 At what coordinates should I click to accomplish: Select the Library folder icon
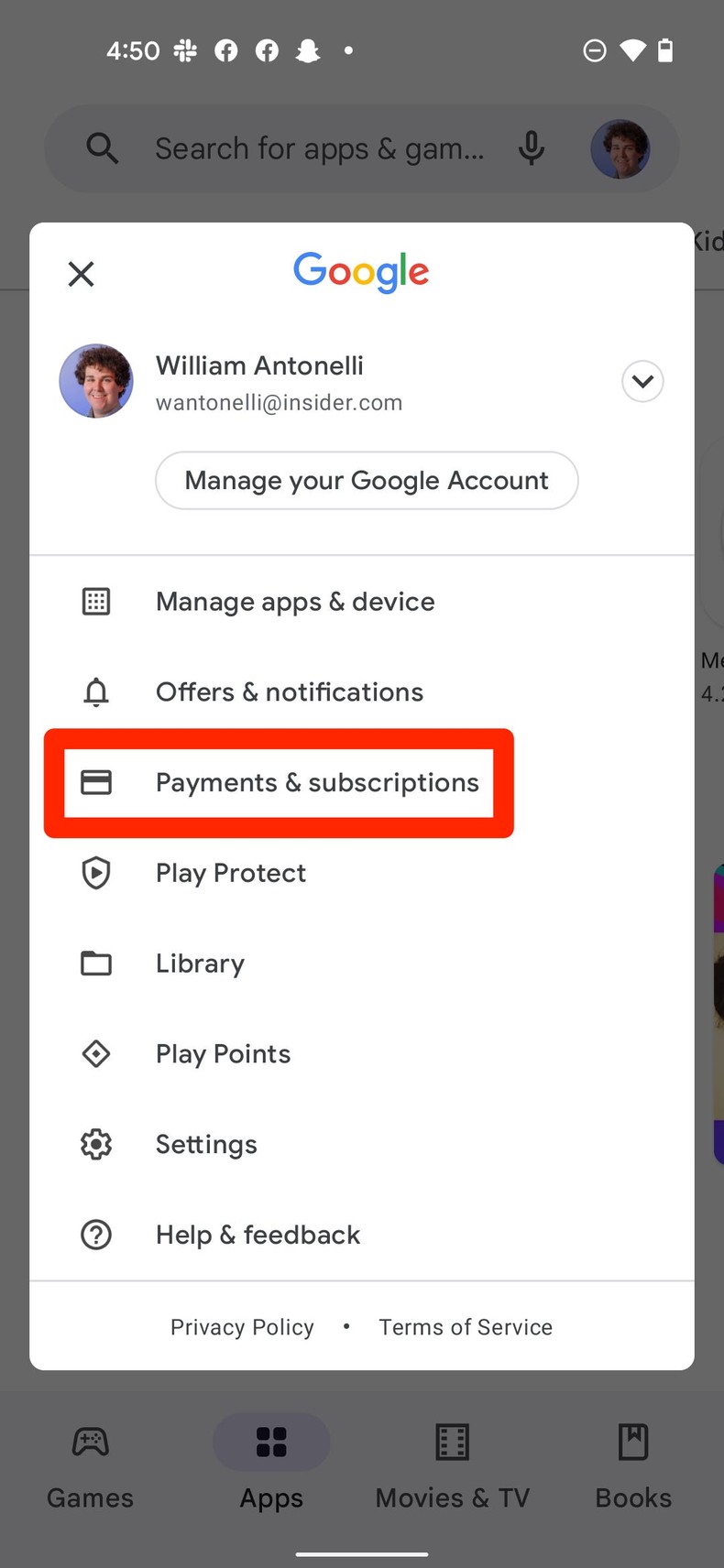[x=96, y=963]
